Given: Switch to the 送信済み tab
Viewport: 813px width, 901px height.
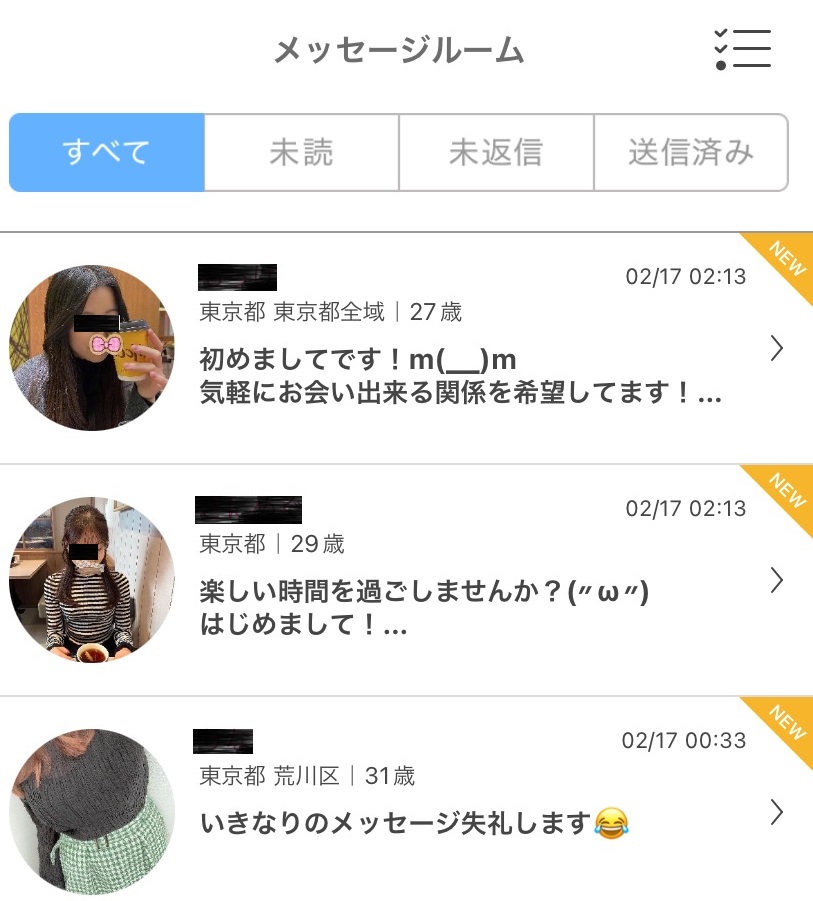Looking at the screenshot, I should 690,152.
